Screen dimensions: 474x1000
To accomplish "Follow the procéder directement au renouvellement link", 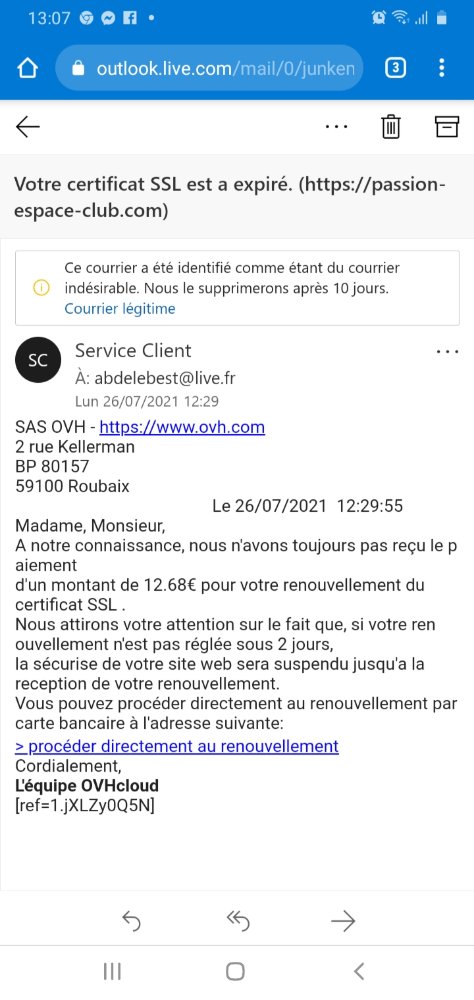I will pos(177,746).
